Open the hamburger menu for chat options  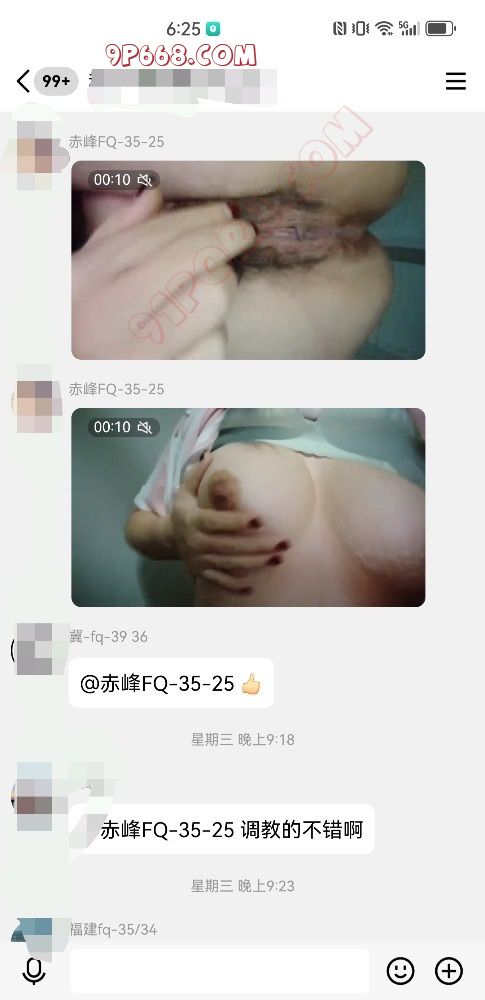pos(455,82)
